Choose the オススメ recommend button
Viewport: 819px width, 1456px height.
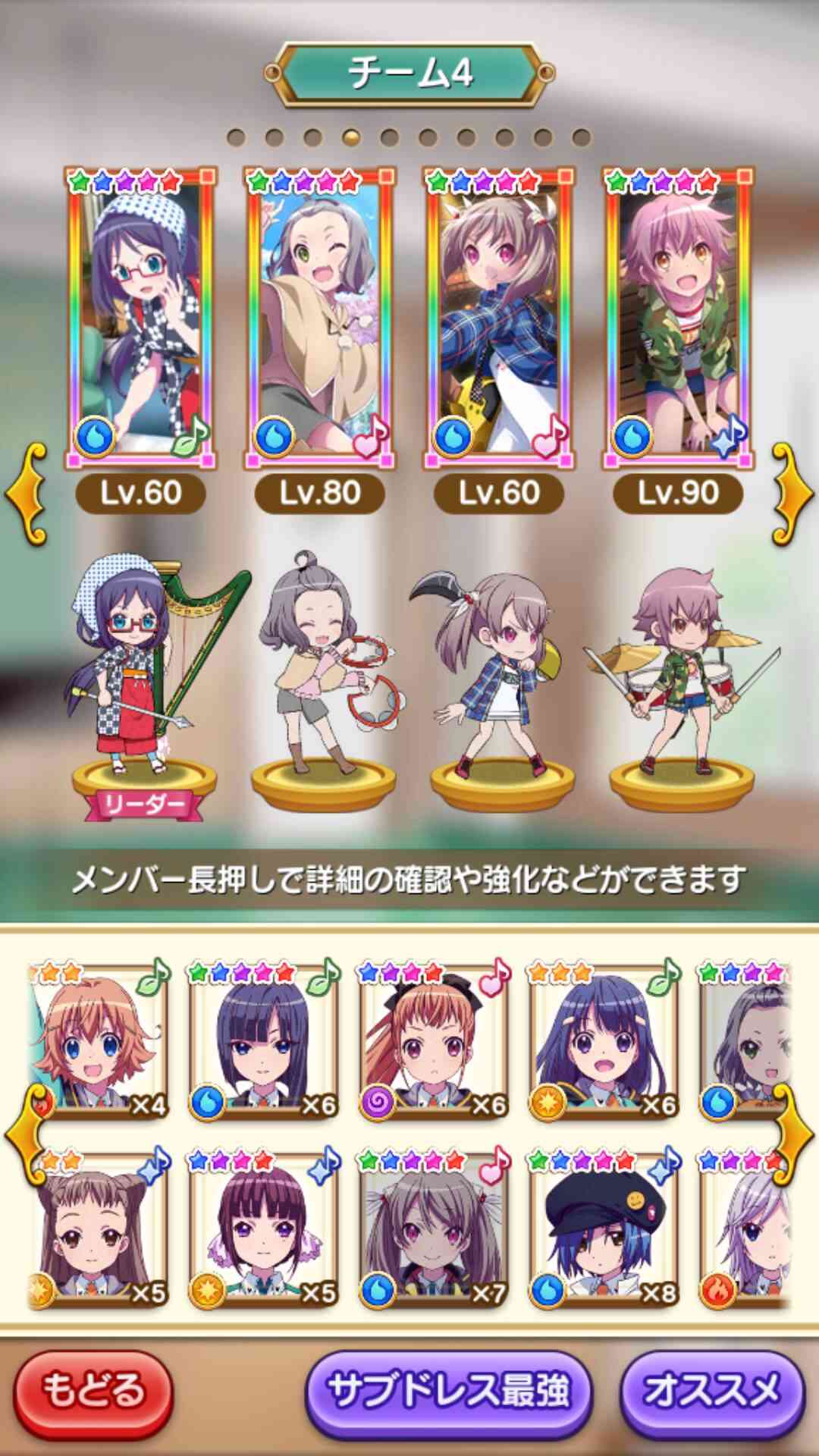tap(712, 1391)
